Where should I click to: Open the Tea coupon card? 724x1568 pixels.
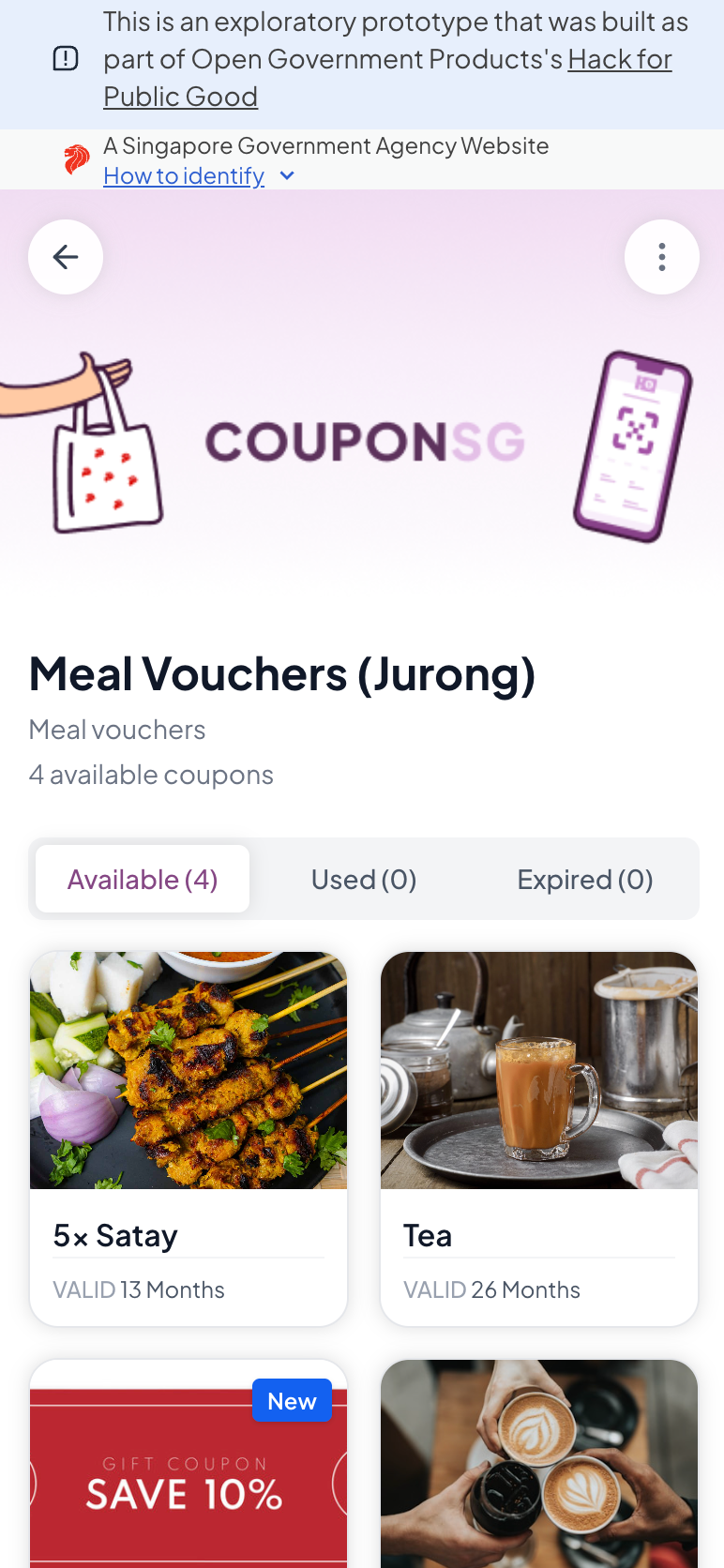click(539, 1138)
